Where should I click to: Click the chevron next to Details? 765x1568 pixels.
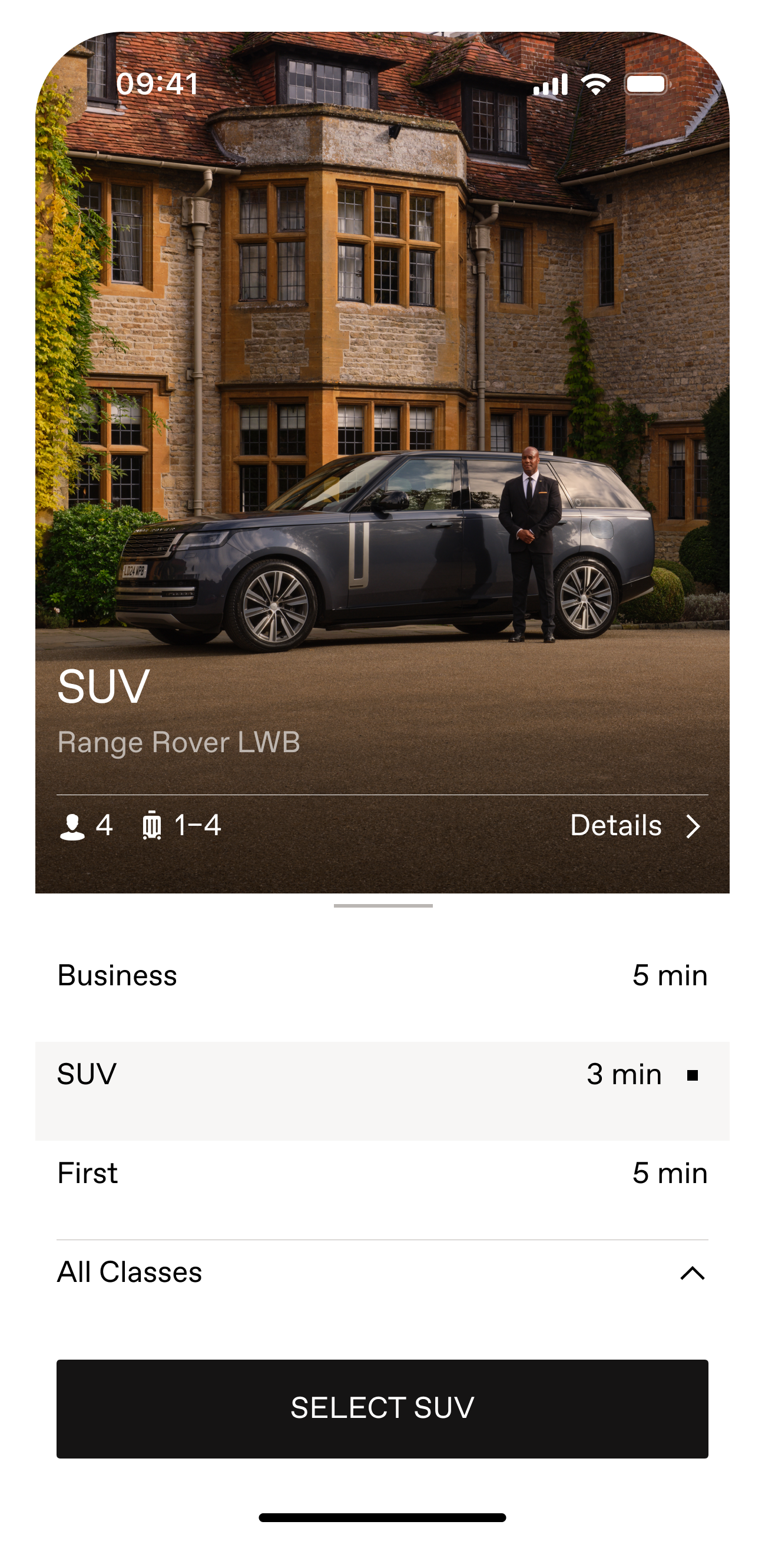[694, 825]
